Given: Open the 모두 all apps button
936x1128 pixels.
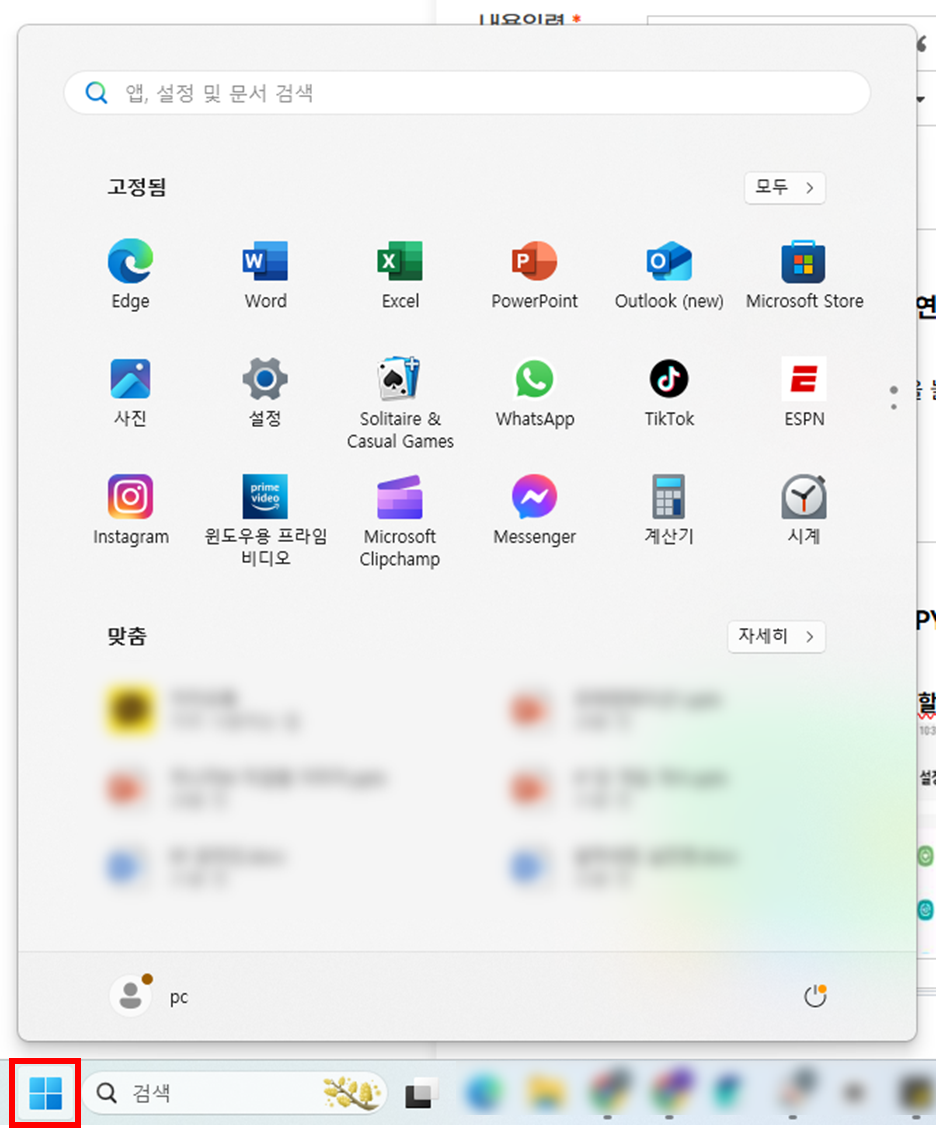Looking at the screenshot, I should click(x=784, y=188).
